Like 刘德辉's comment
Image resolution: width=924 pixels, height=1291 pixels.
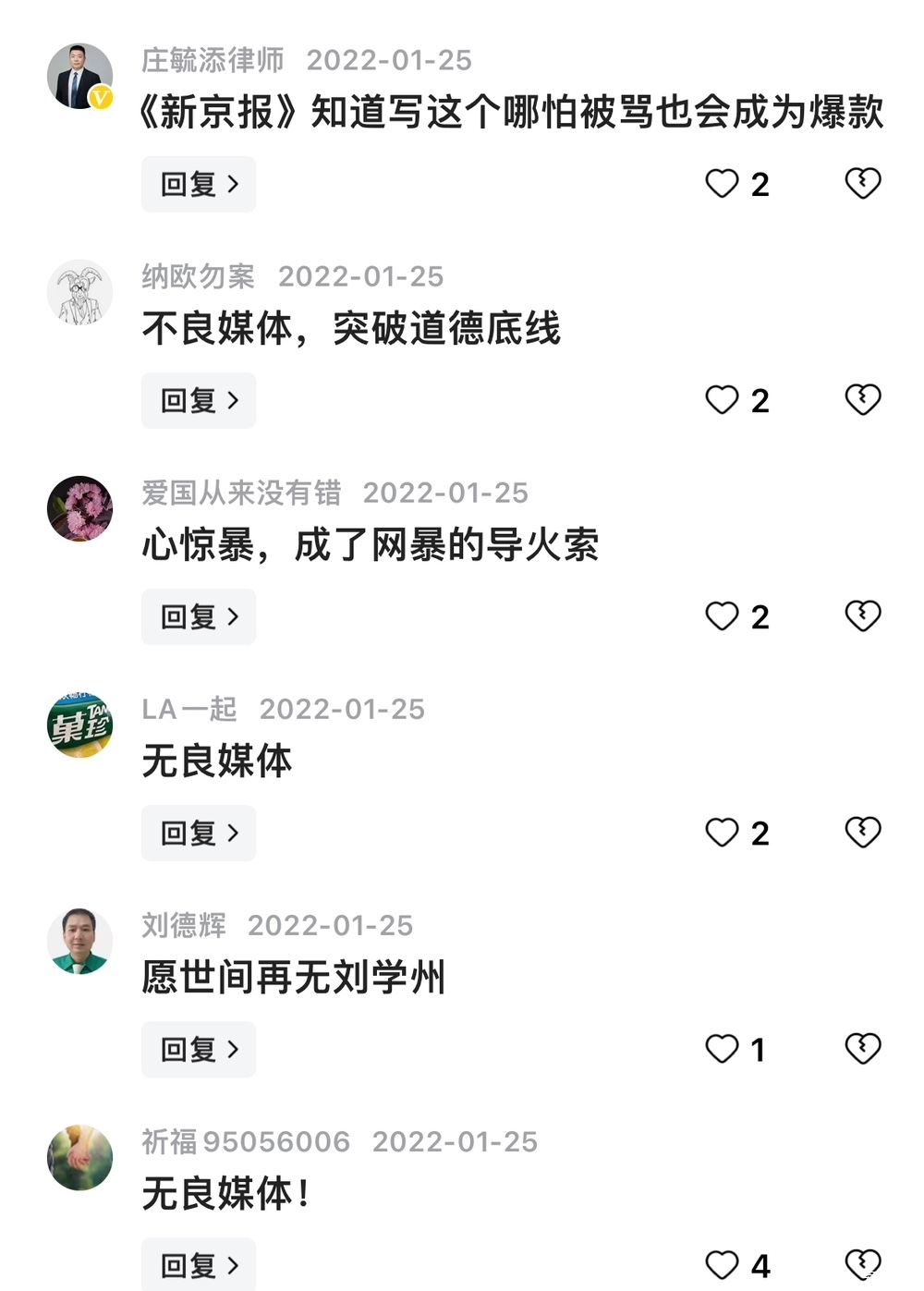pos(722,1049)
